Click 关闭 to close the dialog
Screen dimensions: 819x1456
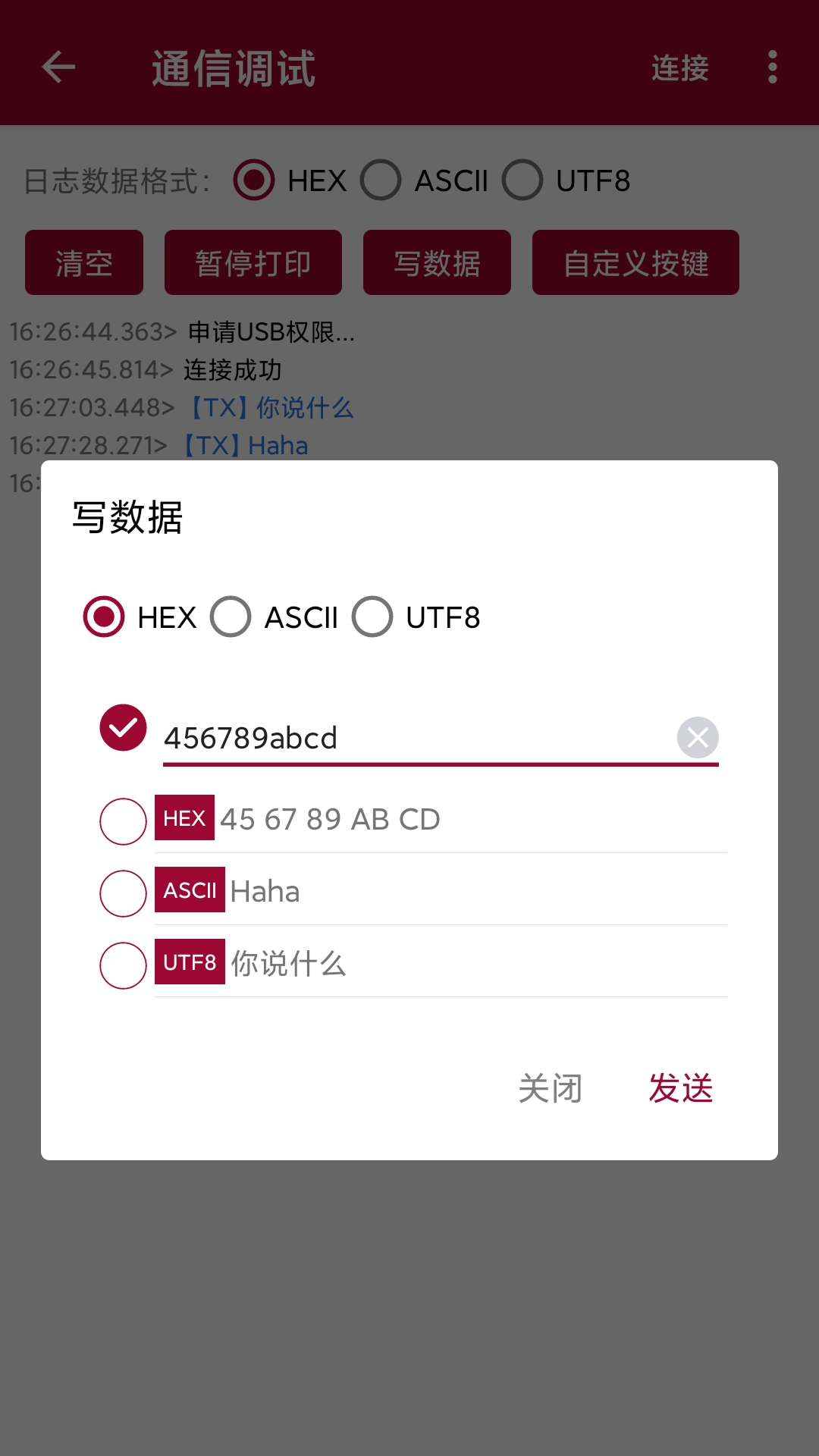[x=548, y=1088]
